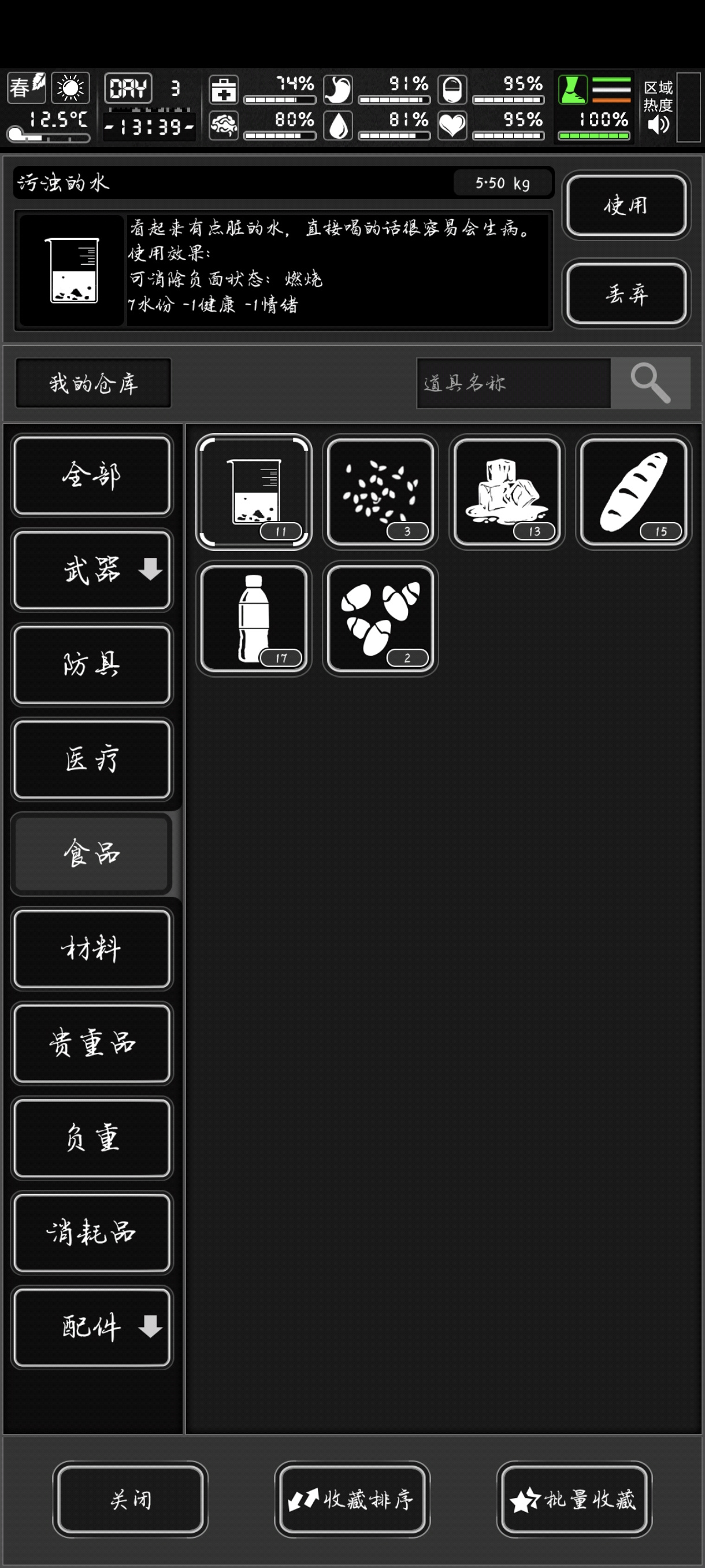This screenshot has height=1568, width=705.
Task: Select the seeds item with count 3
Action: [x=380, y=492]
